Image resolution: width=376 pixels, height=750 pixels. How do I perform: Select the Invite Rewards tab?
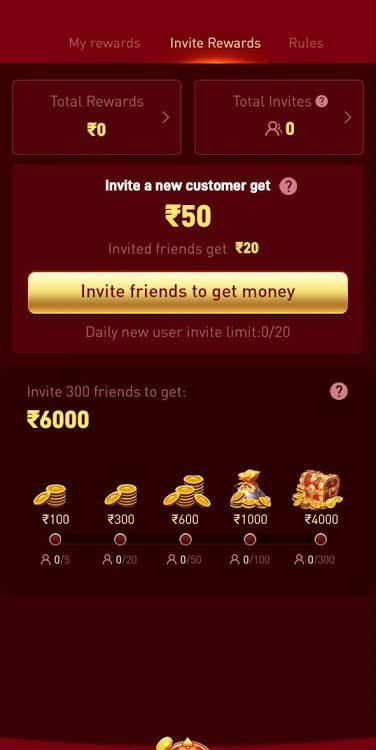coord(215,43)
